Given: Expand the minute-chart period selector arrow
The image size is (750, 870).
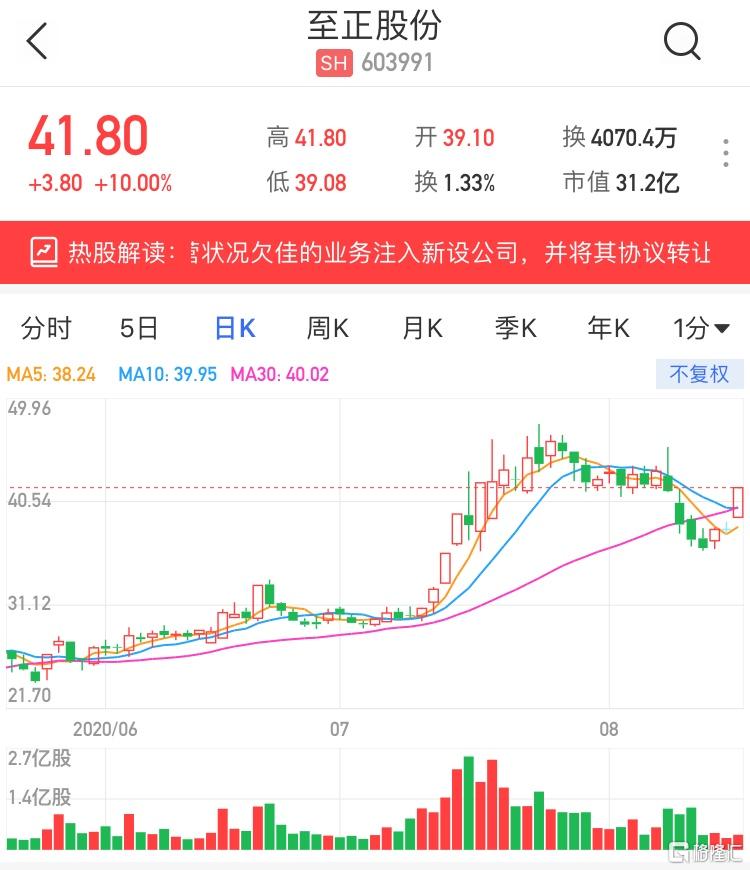Looking at the screenshot, I should (x=722, y=329).
